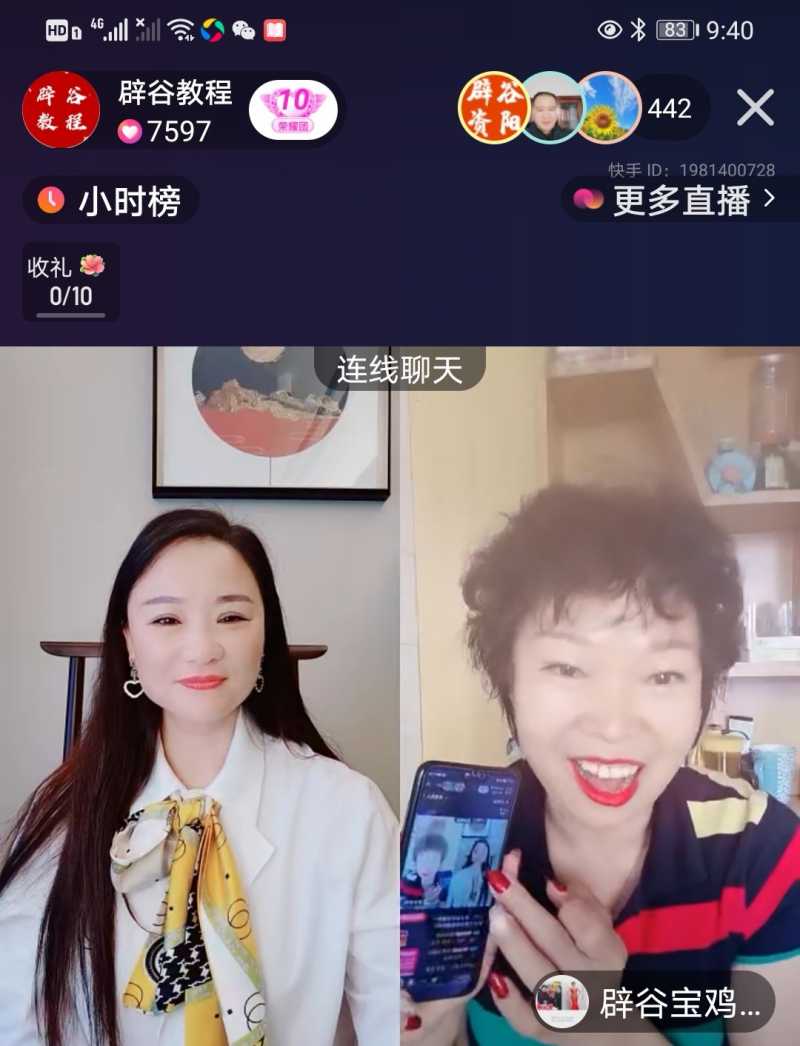Tap the level 10 fan group badge
The height and width of the screenshot is (1046, 800).
(x=292, y=110)
